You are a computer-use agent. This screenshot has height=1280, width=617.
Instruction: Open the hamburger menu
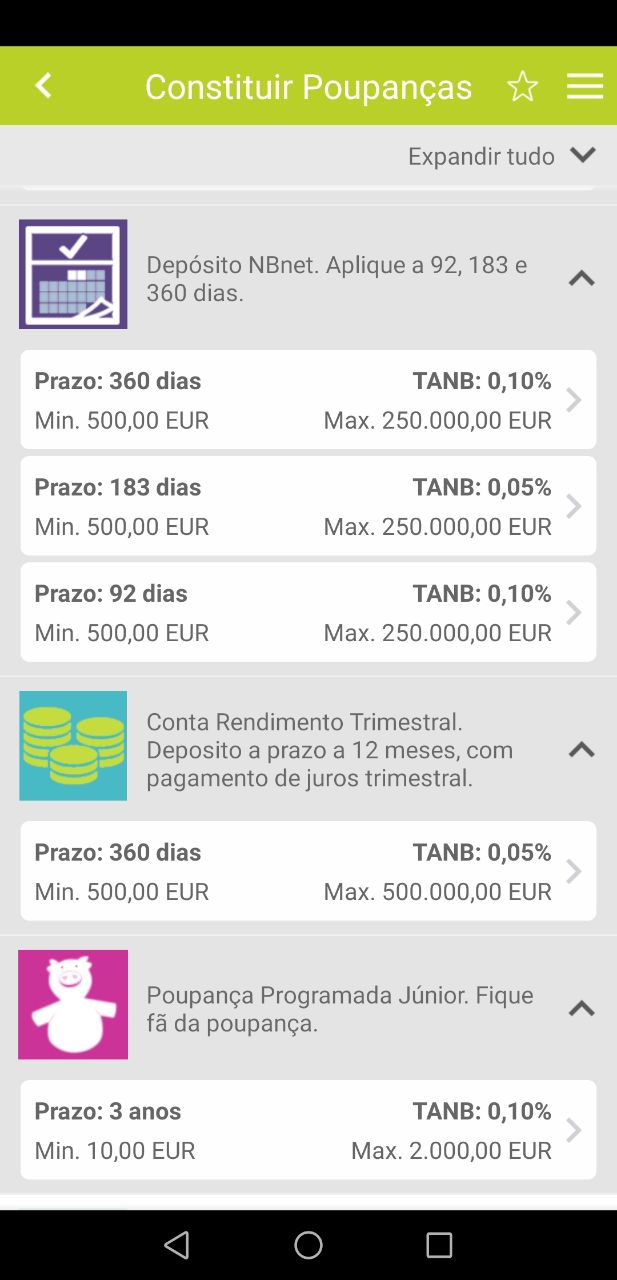585,86
